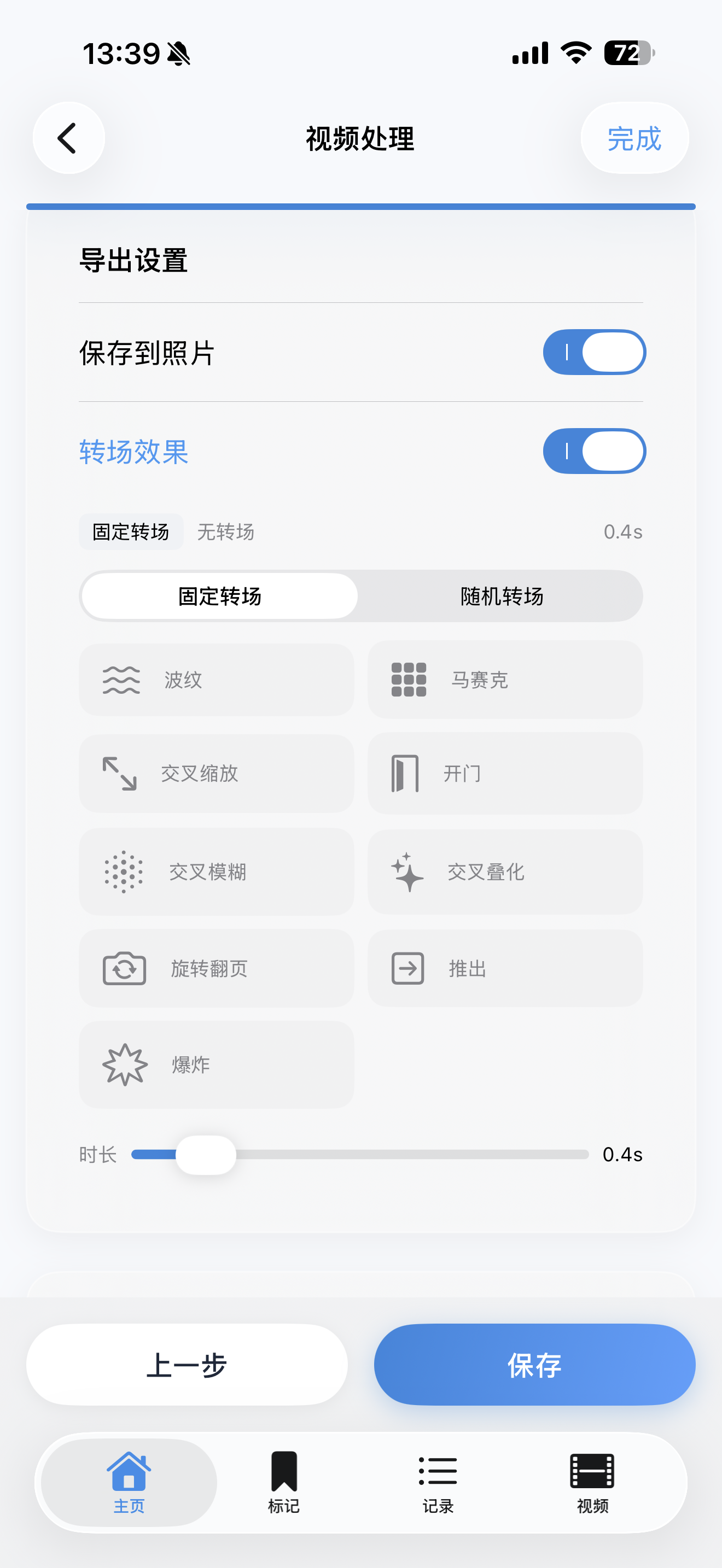
Task: Select 交叉模糊 transition
Action: tap(216, 871)
